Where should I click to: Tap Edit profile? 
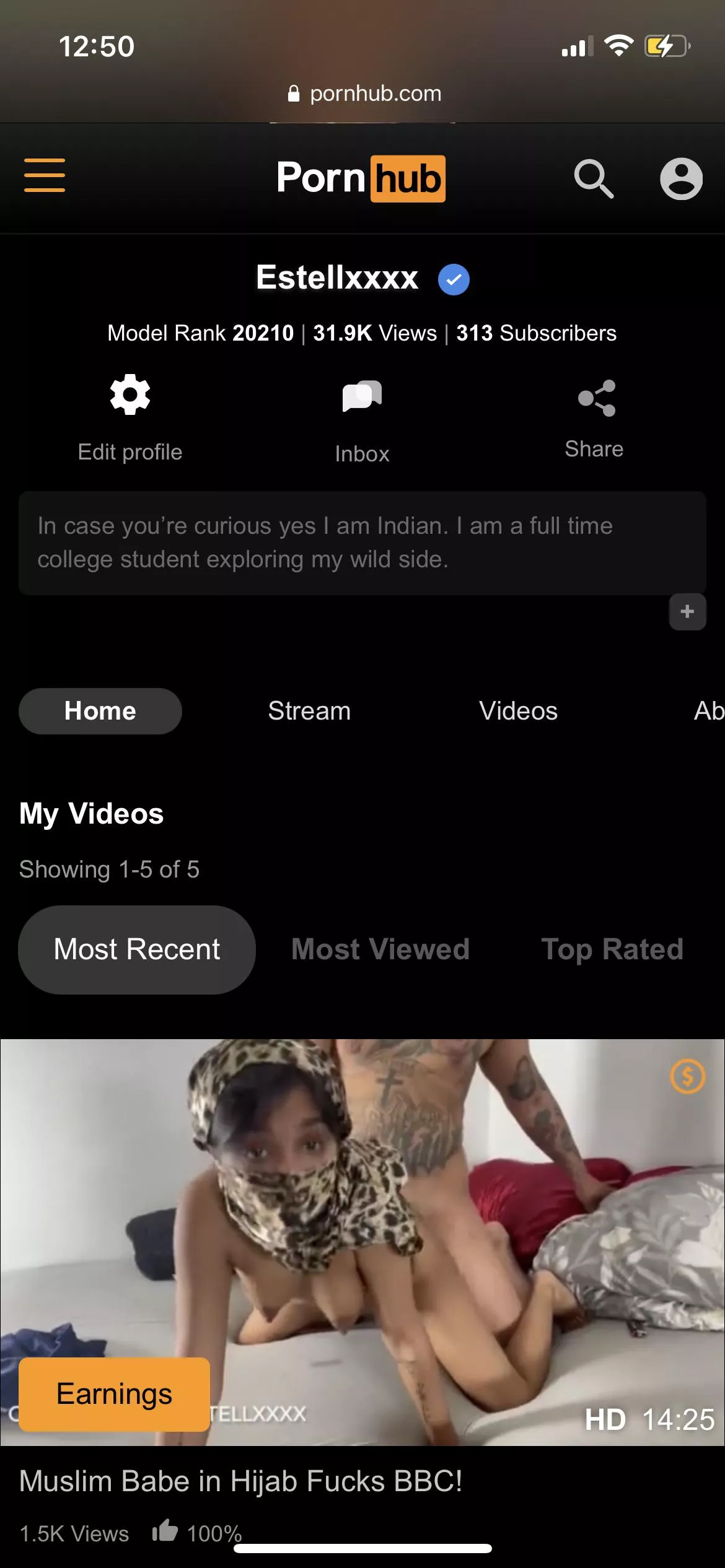[130, 416]
